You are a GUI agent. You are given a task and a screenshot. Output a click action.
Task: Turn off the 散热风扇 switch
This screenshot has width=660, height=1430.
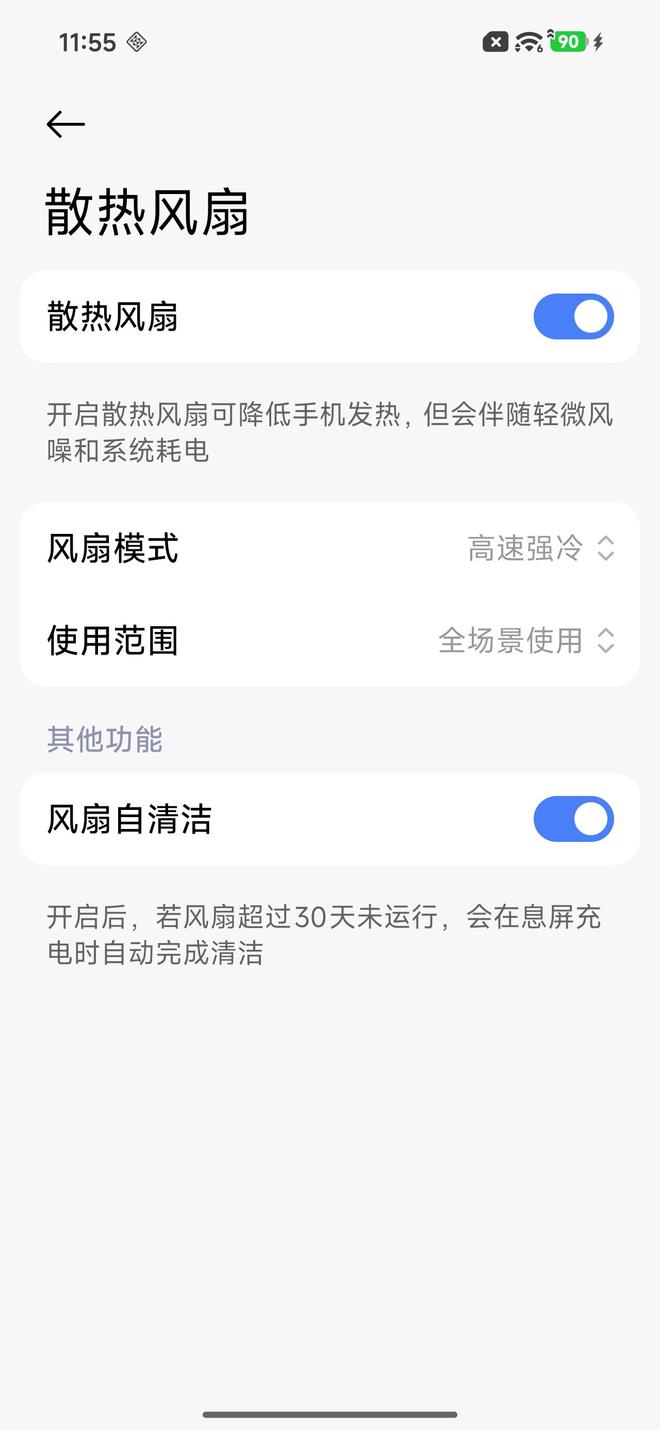point(573,317)
